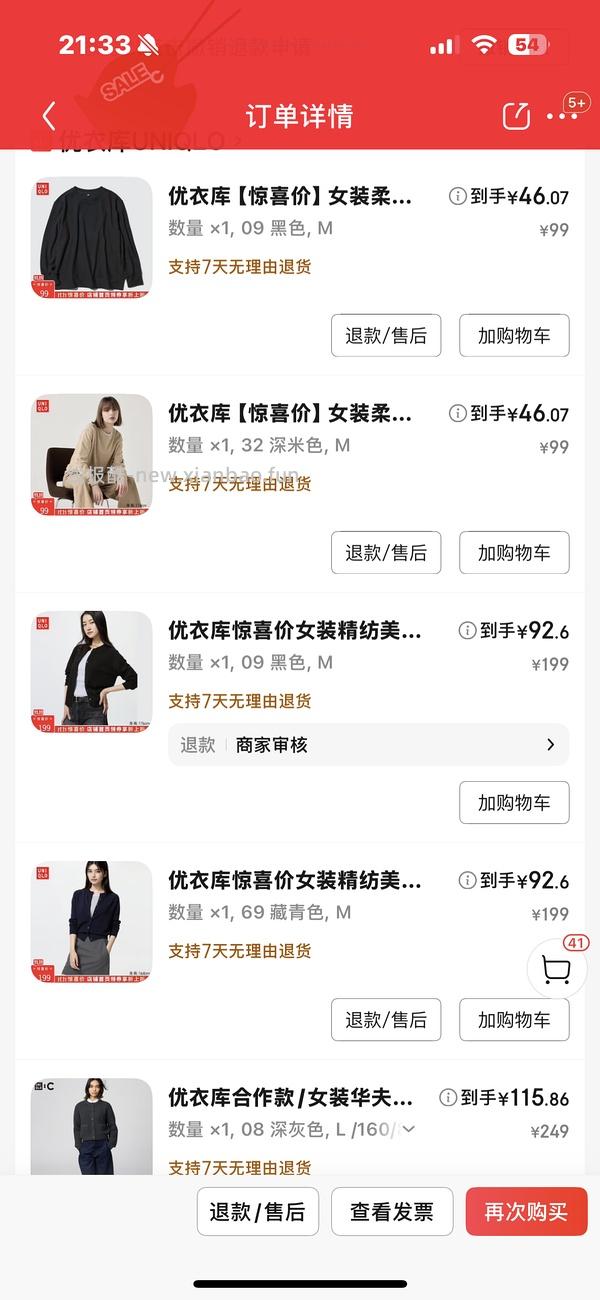Go back from the 订单详情 page
Viewport: 600px width, 1300px height.
pyautogui.click(x=49, y=116)
